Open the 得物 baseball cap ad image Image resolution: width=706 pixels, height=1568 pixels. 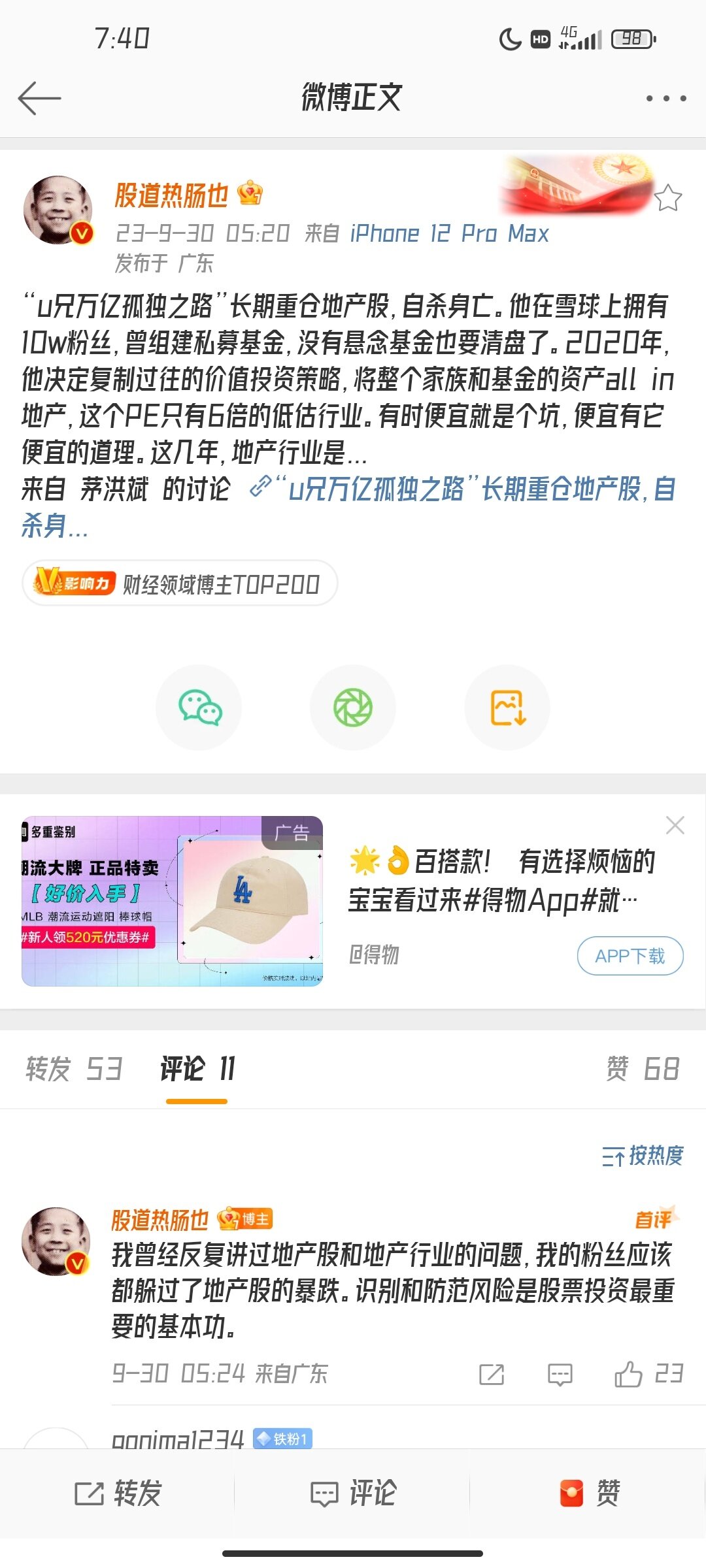(173, 901)
